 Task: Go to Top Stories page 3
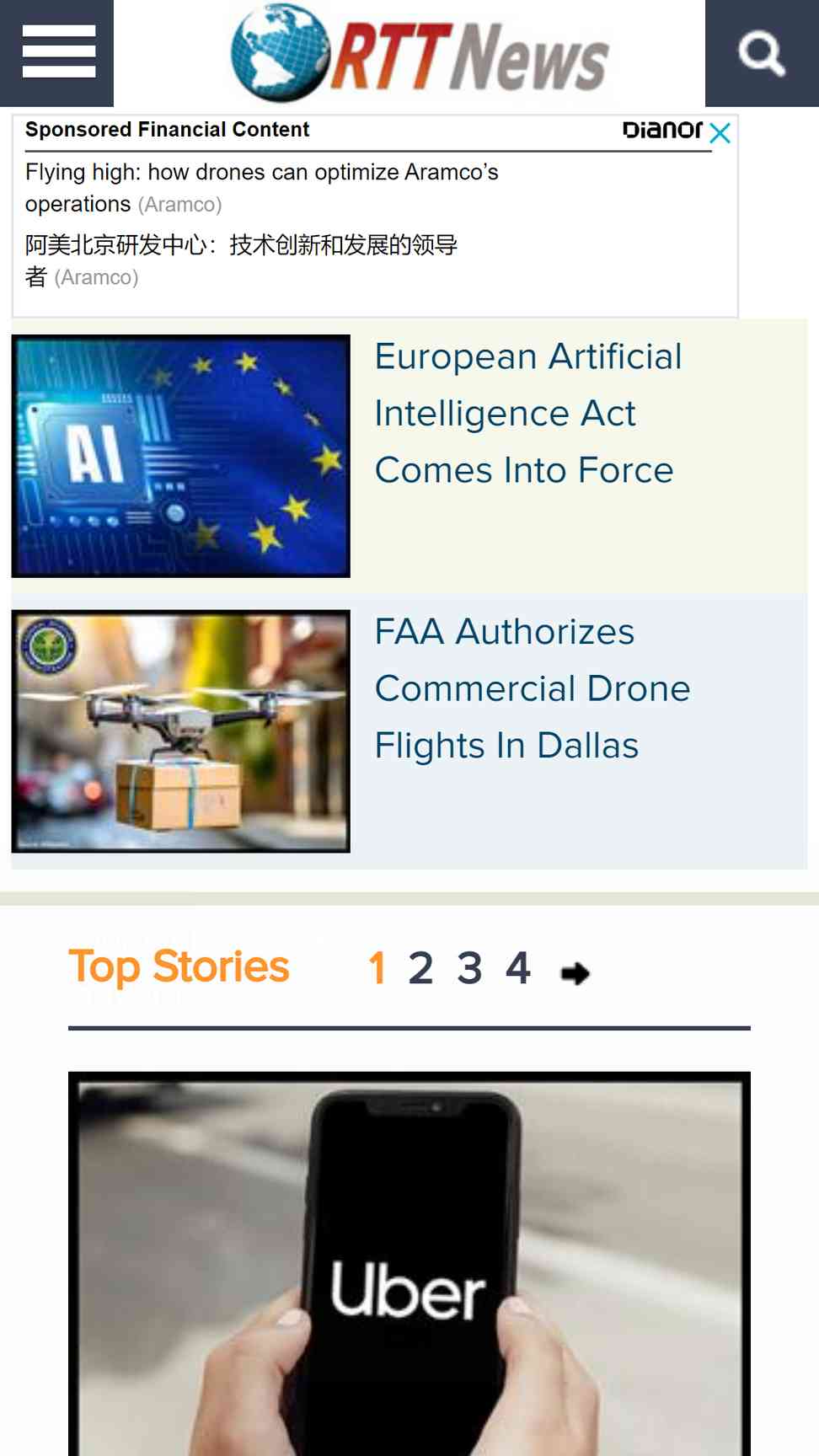(x=469, y=968)
